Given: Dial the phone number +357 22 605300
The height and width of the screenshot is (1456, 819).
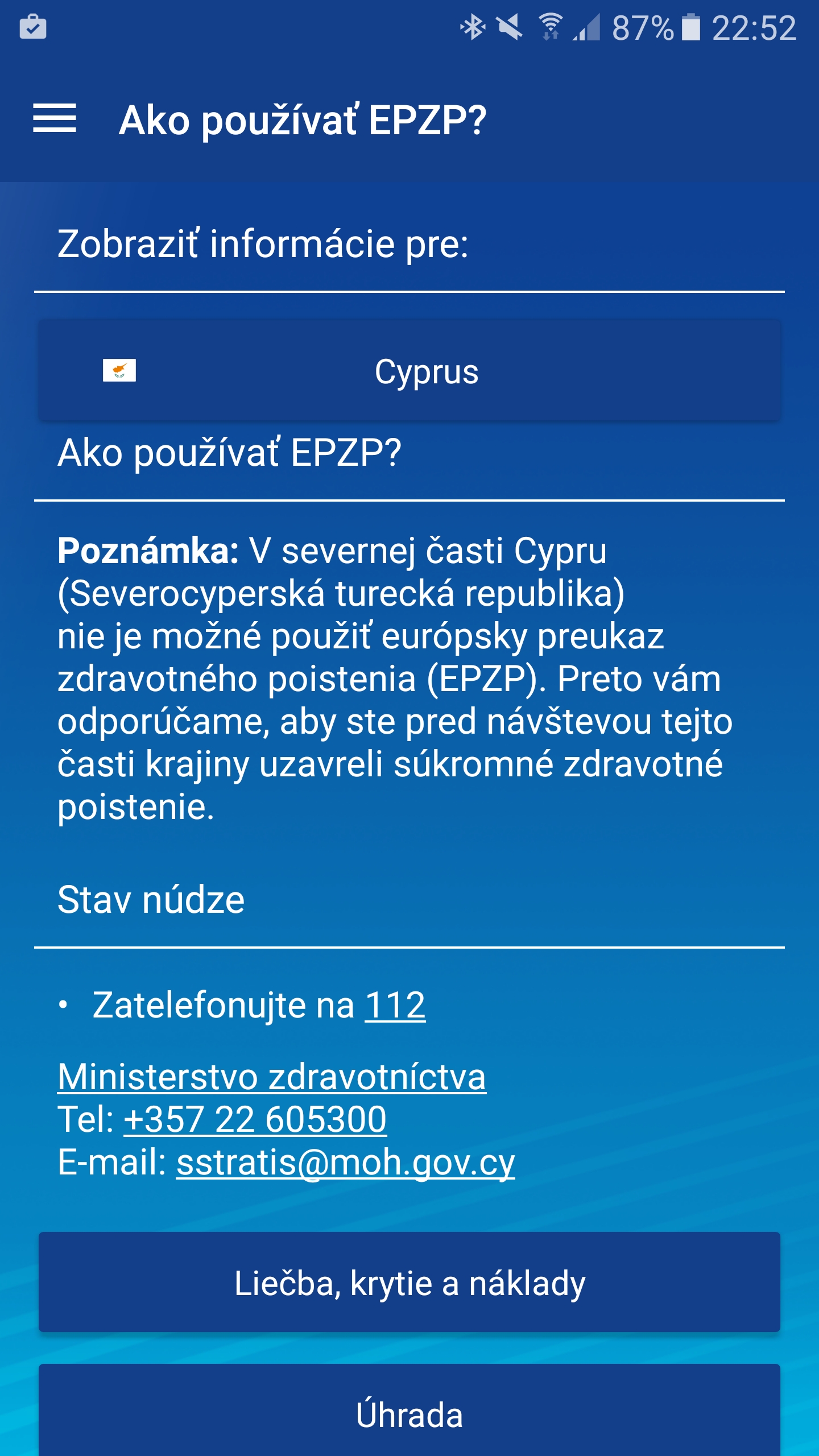Looking at the screenshot, I should 255,1119.
